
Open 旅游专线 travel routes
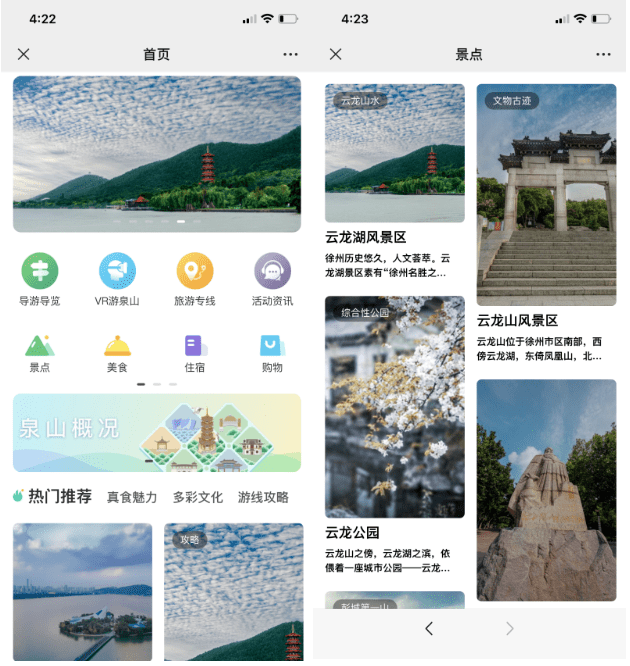click(x=195, y=279)
